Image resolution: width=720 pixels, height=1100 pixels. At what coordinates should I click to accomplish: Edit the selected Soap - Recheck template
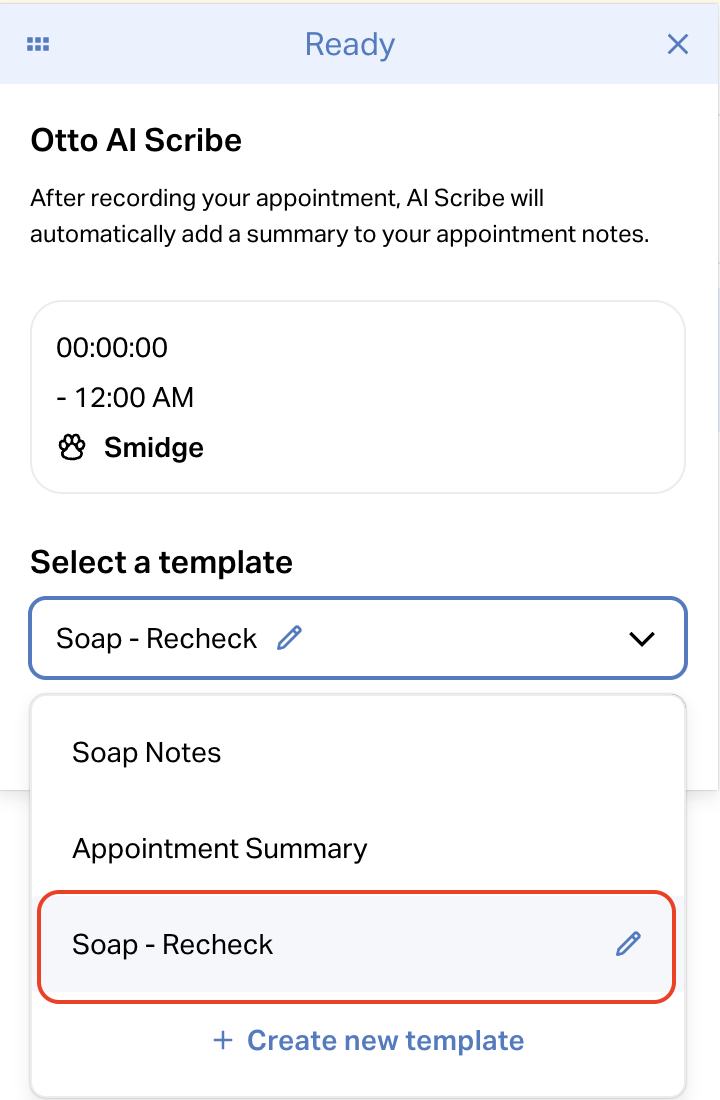[x=289, y=638]
